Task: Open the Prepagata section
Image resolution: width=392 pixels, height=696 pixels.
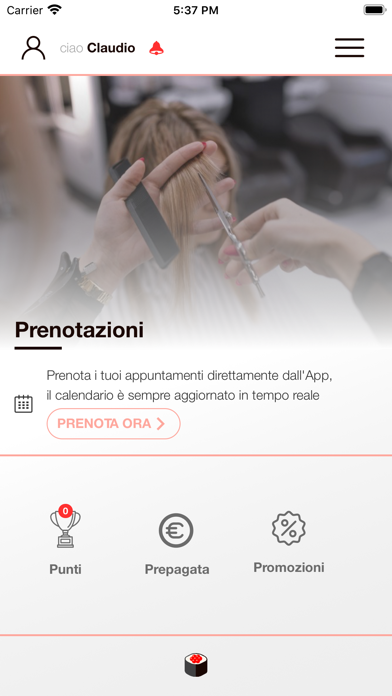Action: pyautogui.click(x=177, y=544)
